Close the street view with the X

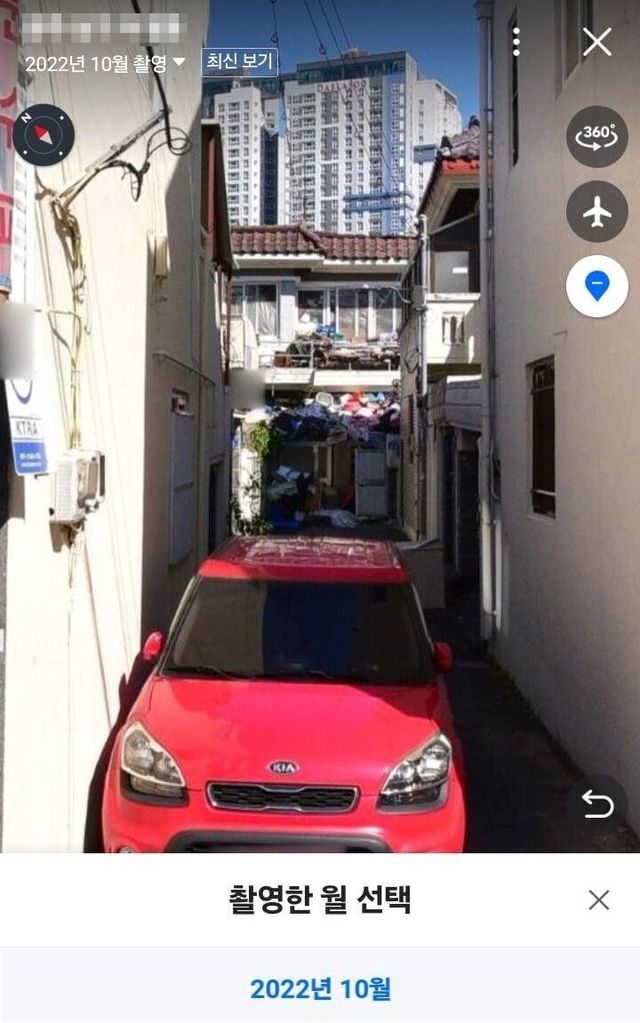pos(597,42)
